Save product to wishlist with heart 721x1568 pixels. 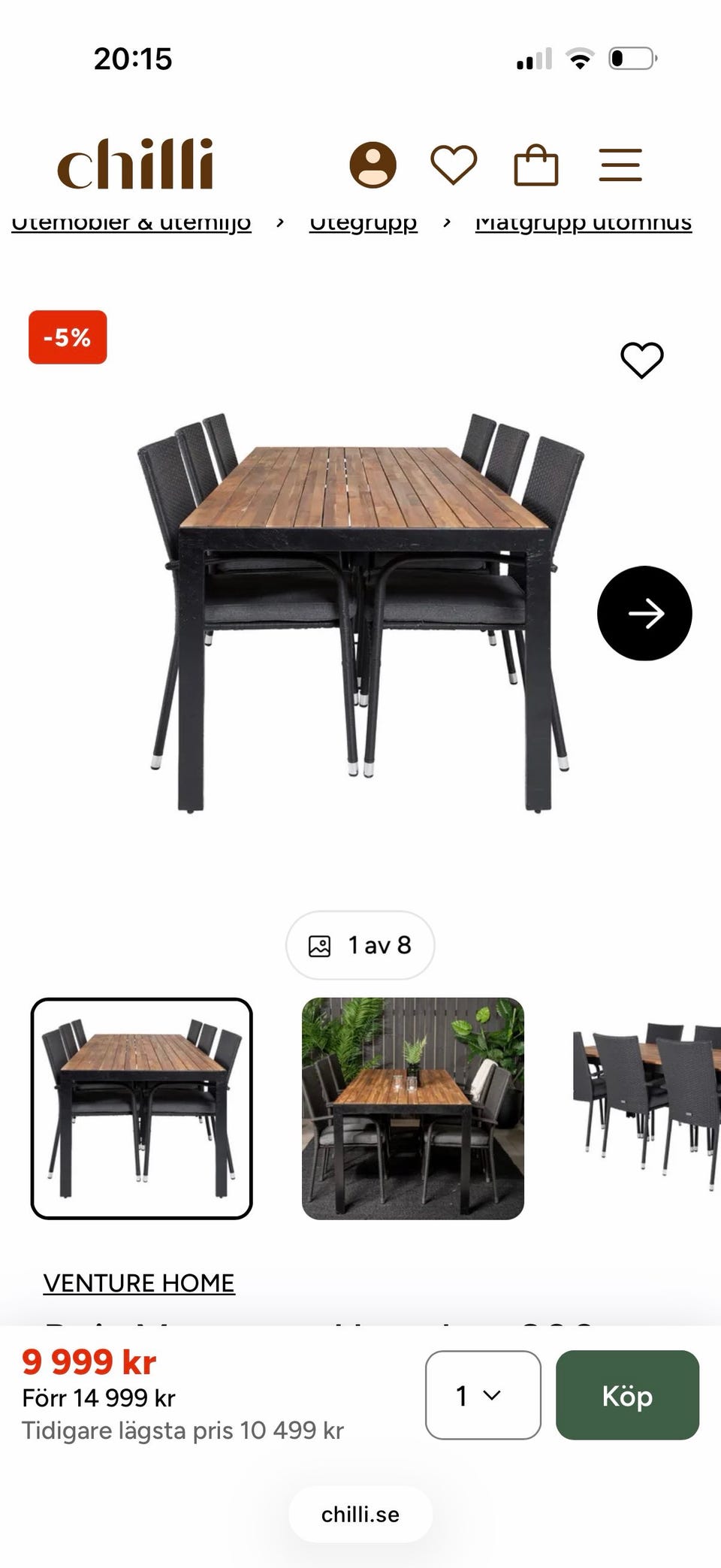pyautogui.click(x=642, y=360)
